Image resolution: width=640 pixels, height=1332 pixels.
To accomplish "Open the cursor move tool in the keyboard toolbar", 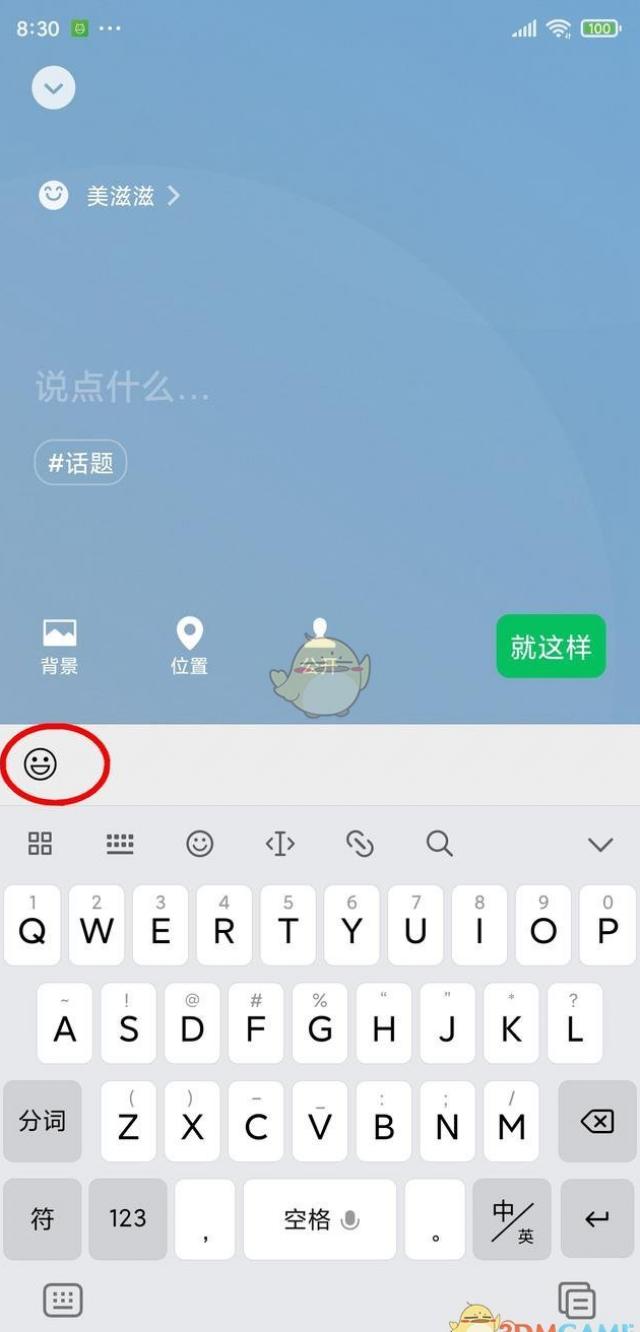I will click(280, 844).
